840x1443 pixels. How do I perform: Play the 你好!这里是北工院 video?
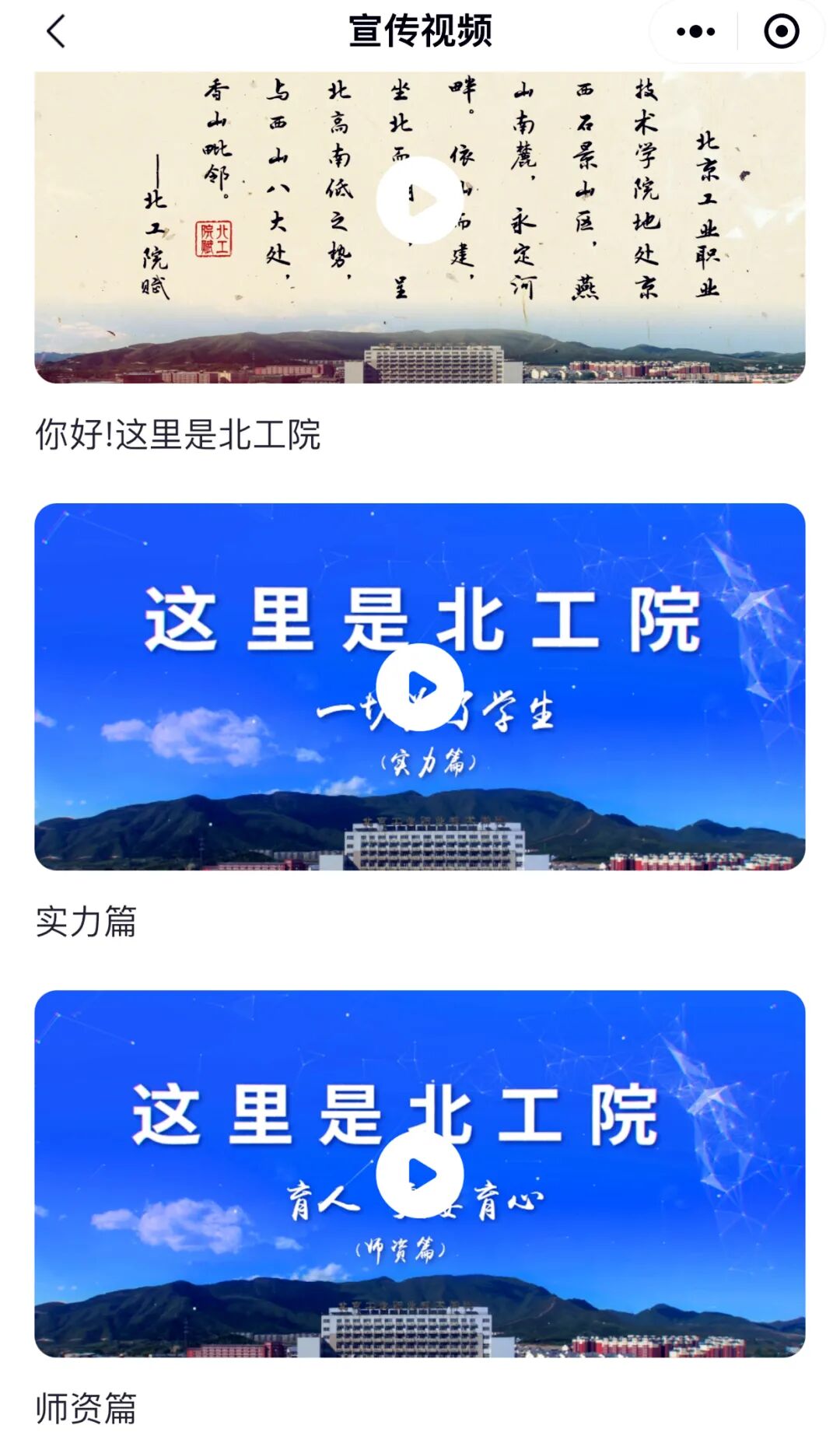420,201
